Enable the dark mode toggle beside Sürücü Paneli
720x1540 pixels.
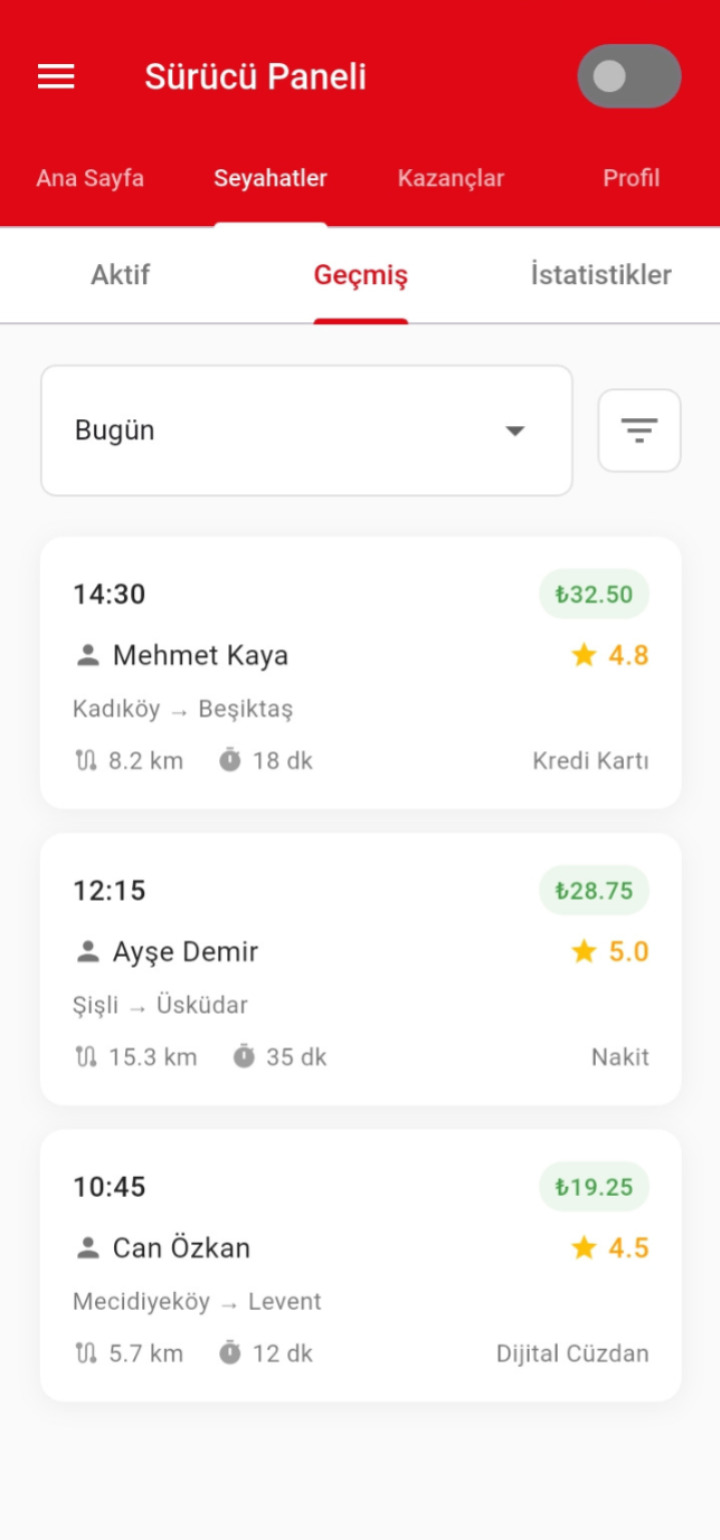629,77
